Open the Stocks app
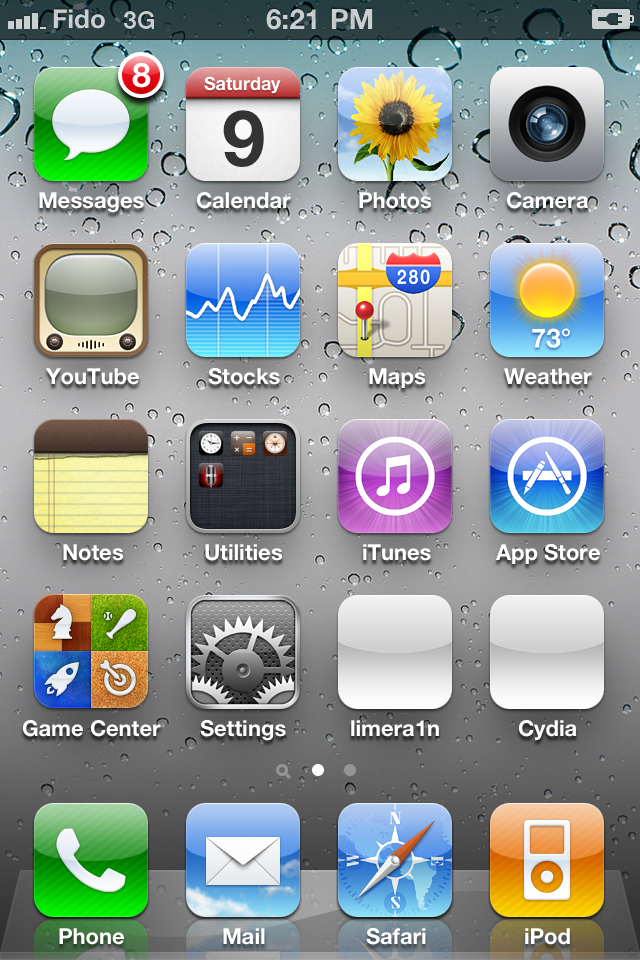This screenshot has width=640, height=960. 243,300
